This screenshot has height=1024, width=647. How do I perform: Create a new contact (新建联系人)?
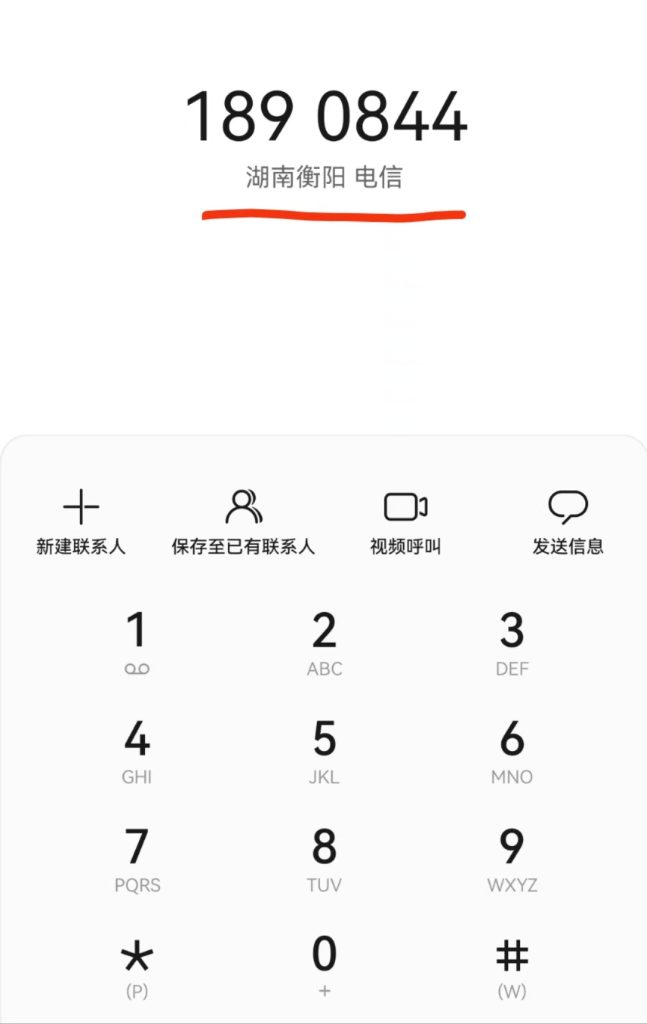81,522
